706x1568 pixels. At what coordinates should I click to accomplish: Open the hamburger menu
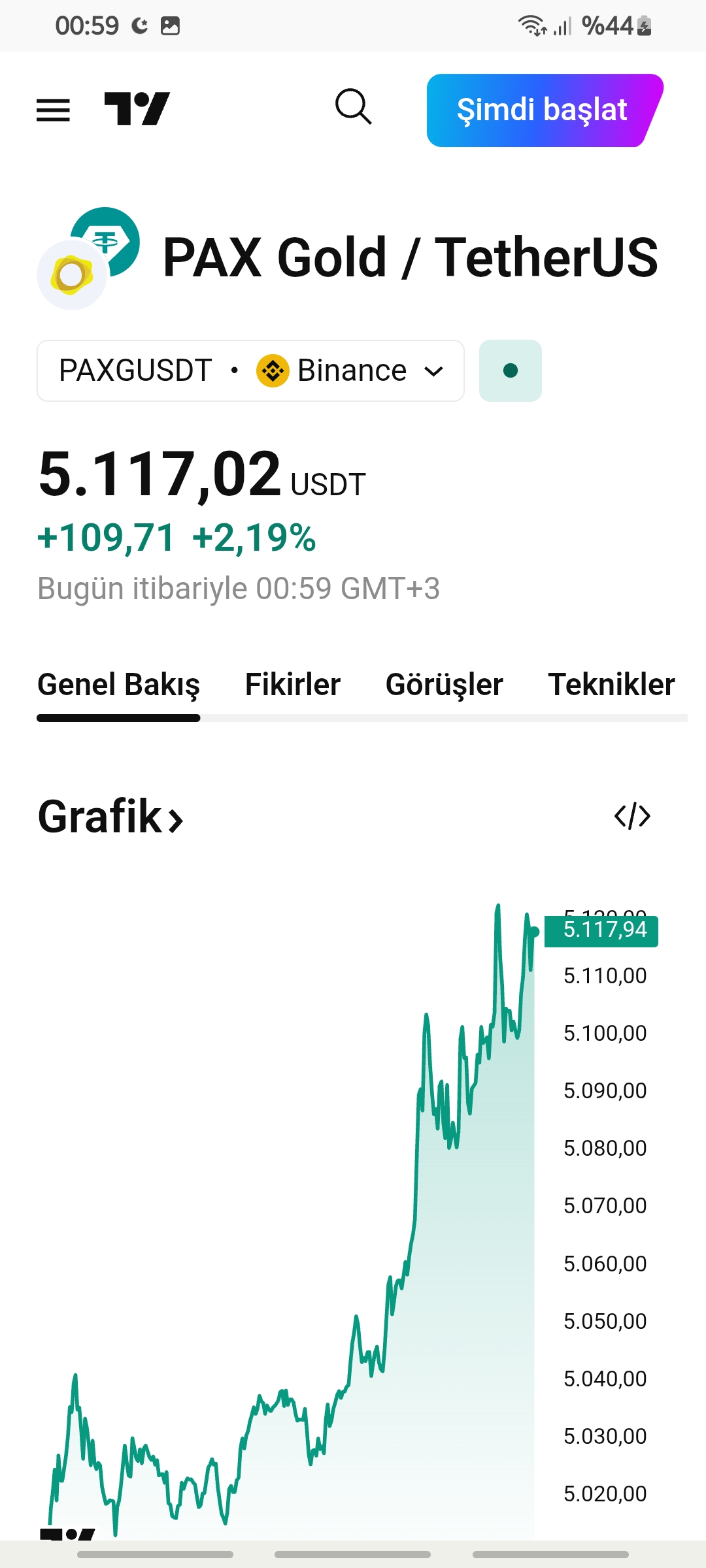coord(53,110)
